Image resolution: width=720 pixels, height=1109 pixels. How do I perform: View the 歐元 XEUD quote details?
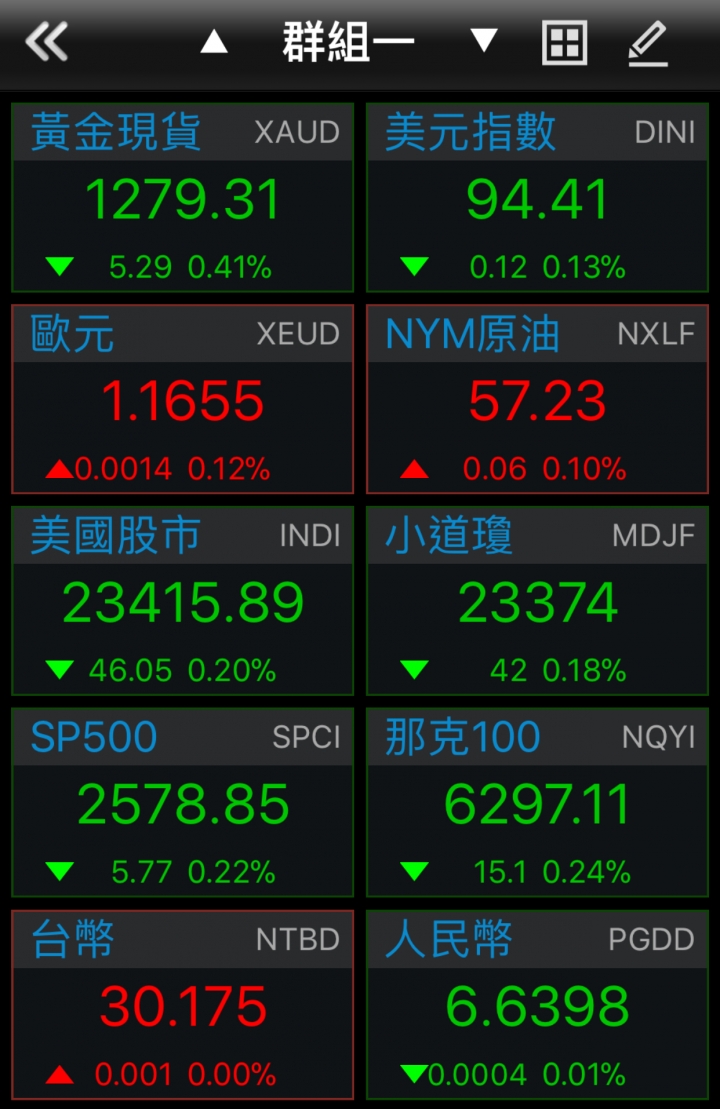click(x=183, y=399)
